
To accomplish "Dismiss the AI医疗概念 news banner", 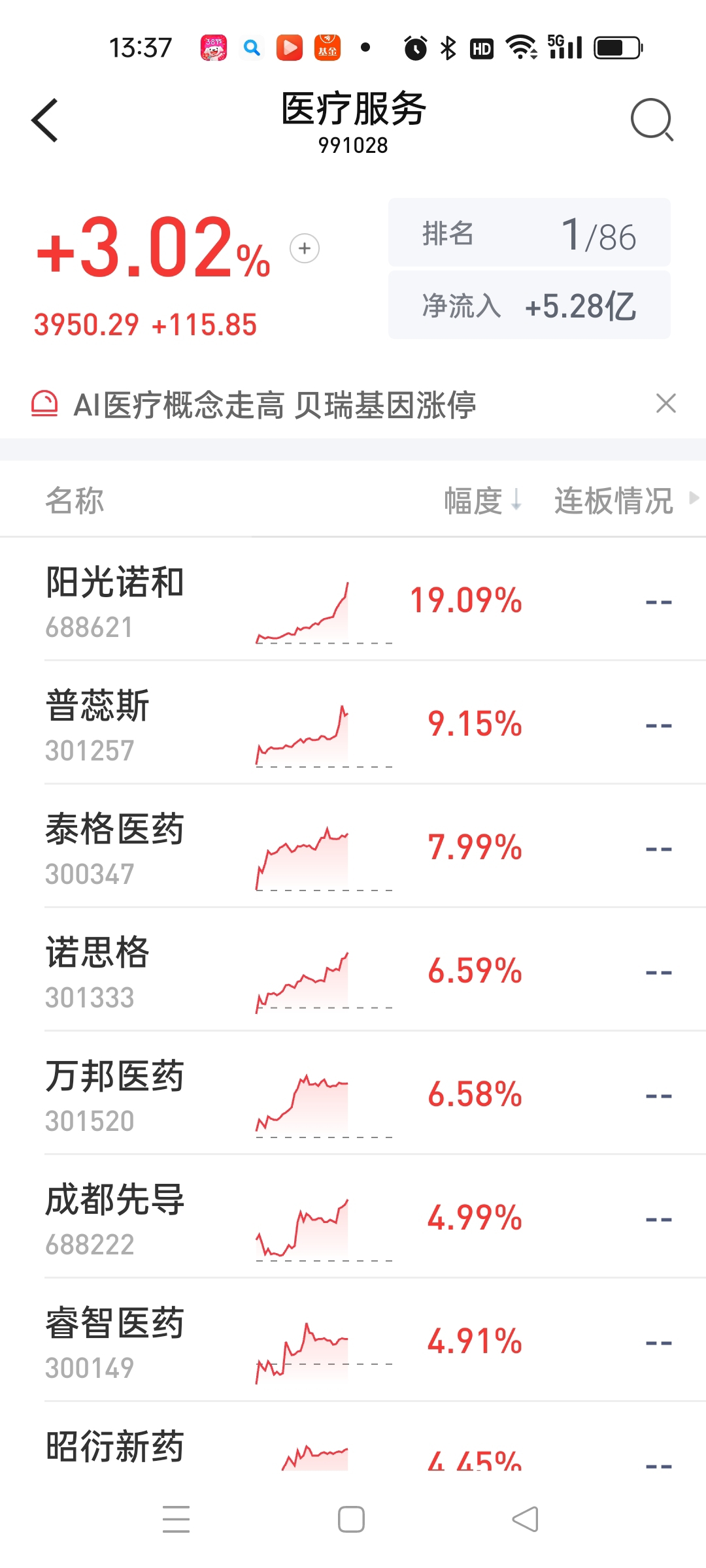I will coord(665,404).
